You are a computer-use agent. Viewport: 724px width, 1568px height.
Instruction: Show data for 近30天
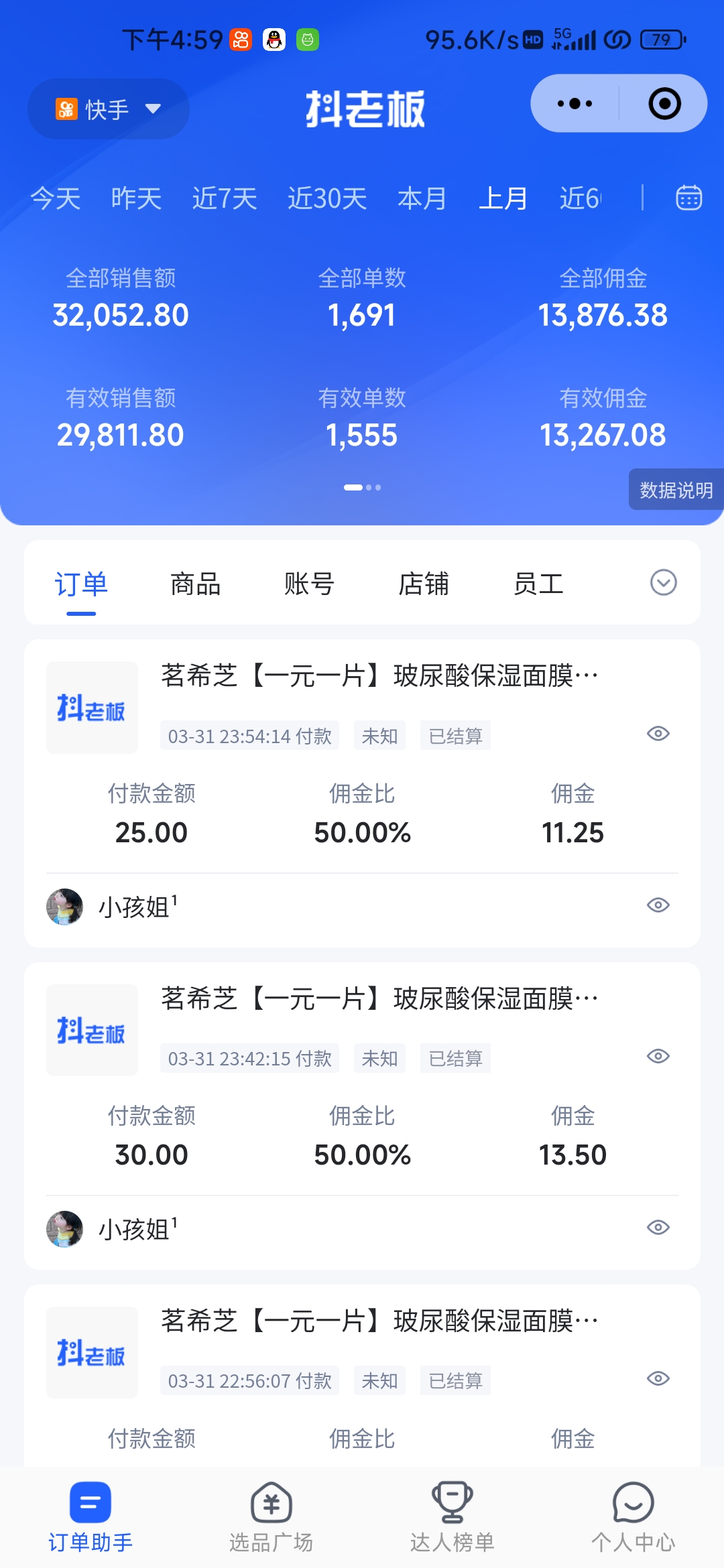click(x=327, y=198)
